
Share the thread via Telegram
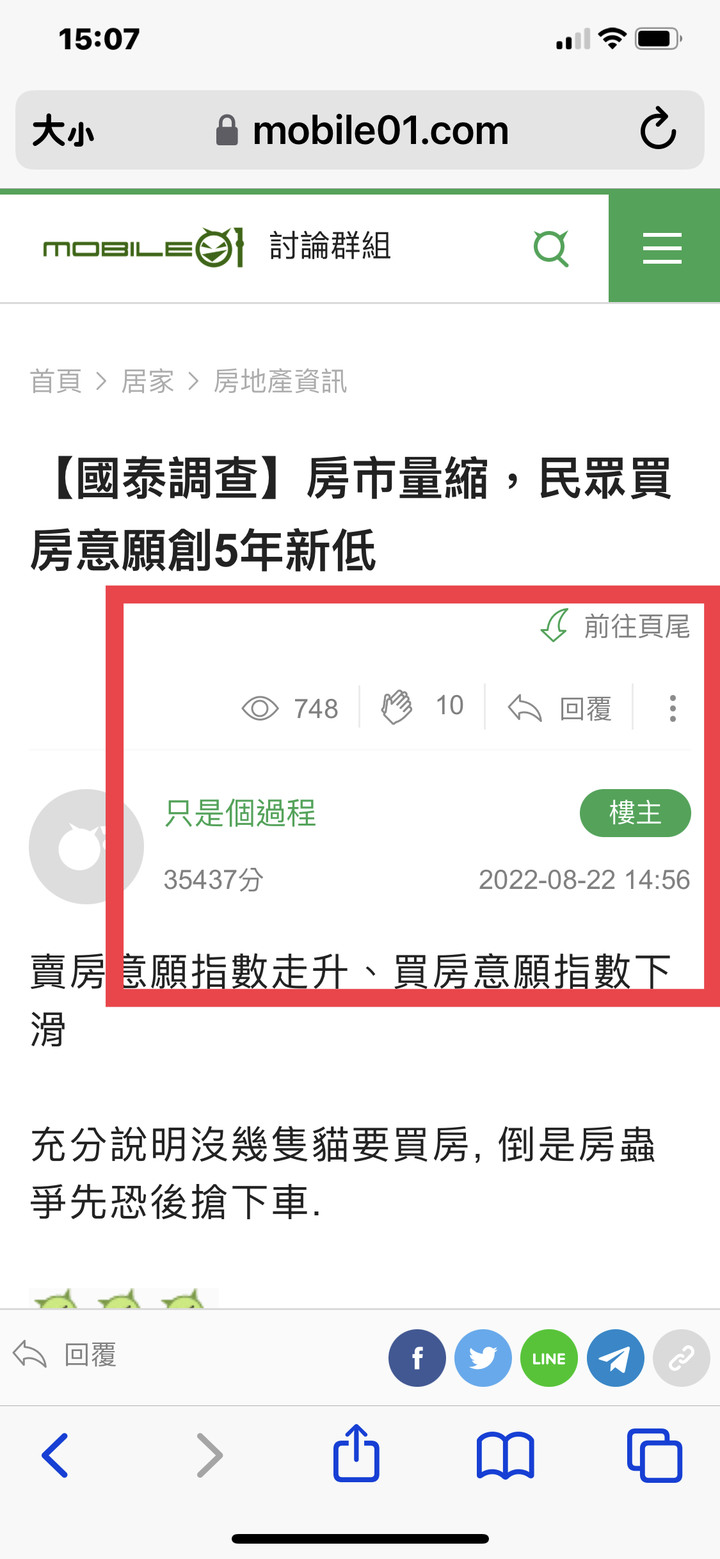point(615,1358)
